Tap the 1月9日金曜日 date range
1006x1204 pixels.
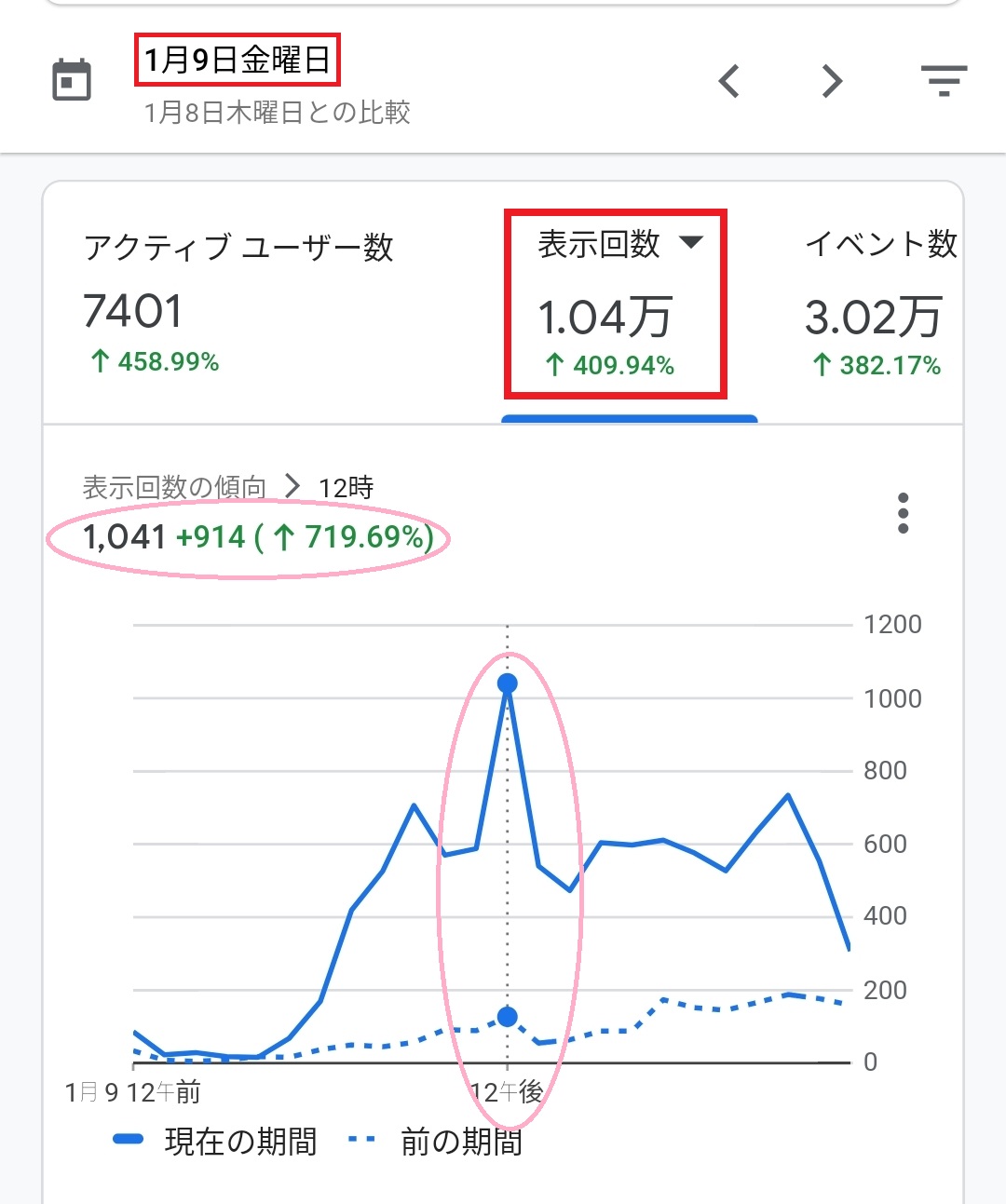click(x=238, y=61)
